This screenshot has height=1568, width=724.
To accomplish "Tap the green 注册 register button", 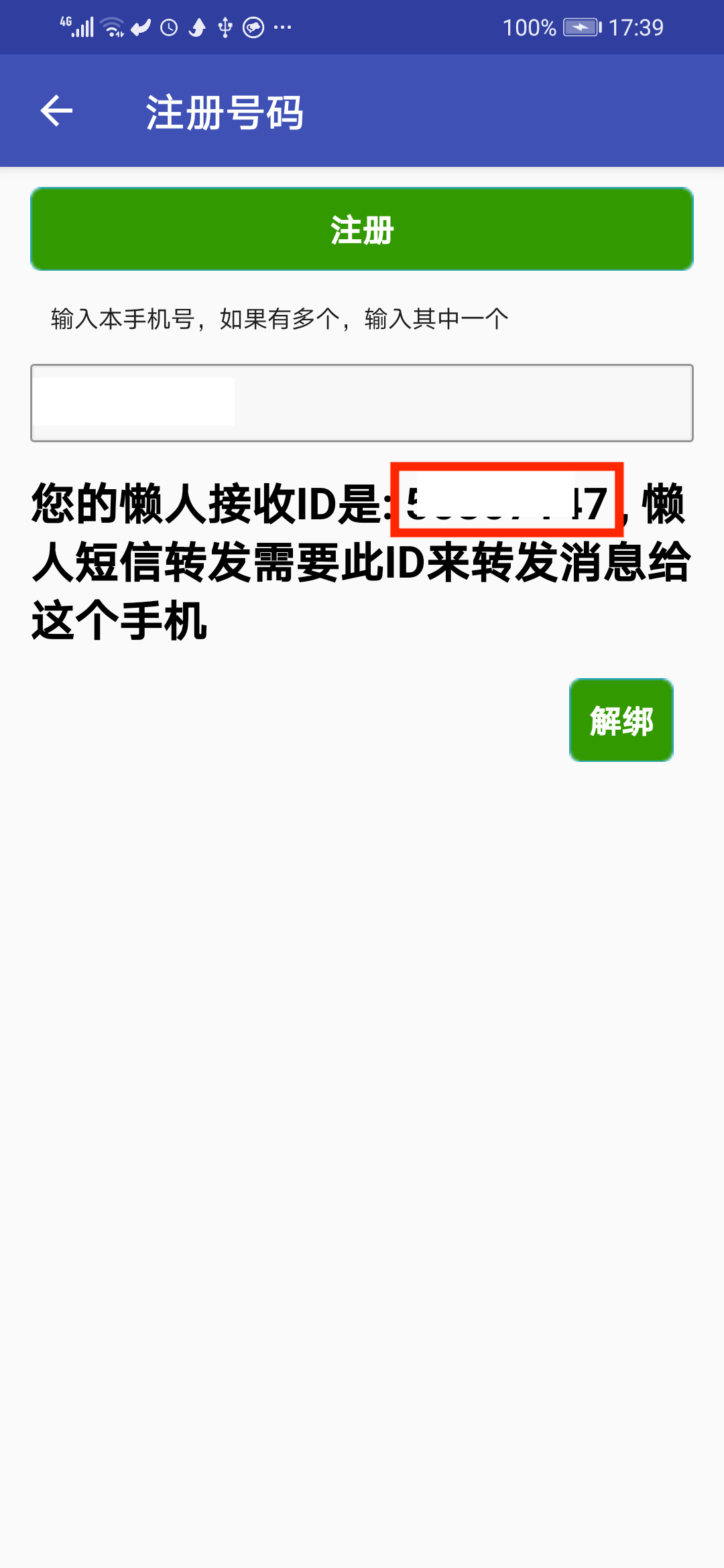I will (x=362, y=229).
